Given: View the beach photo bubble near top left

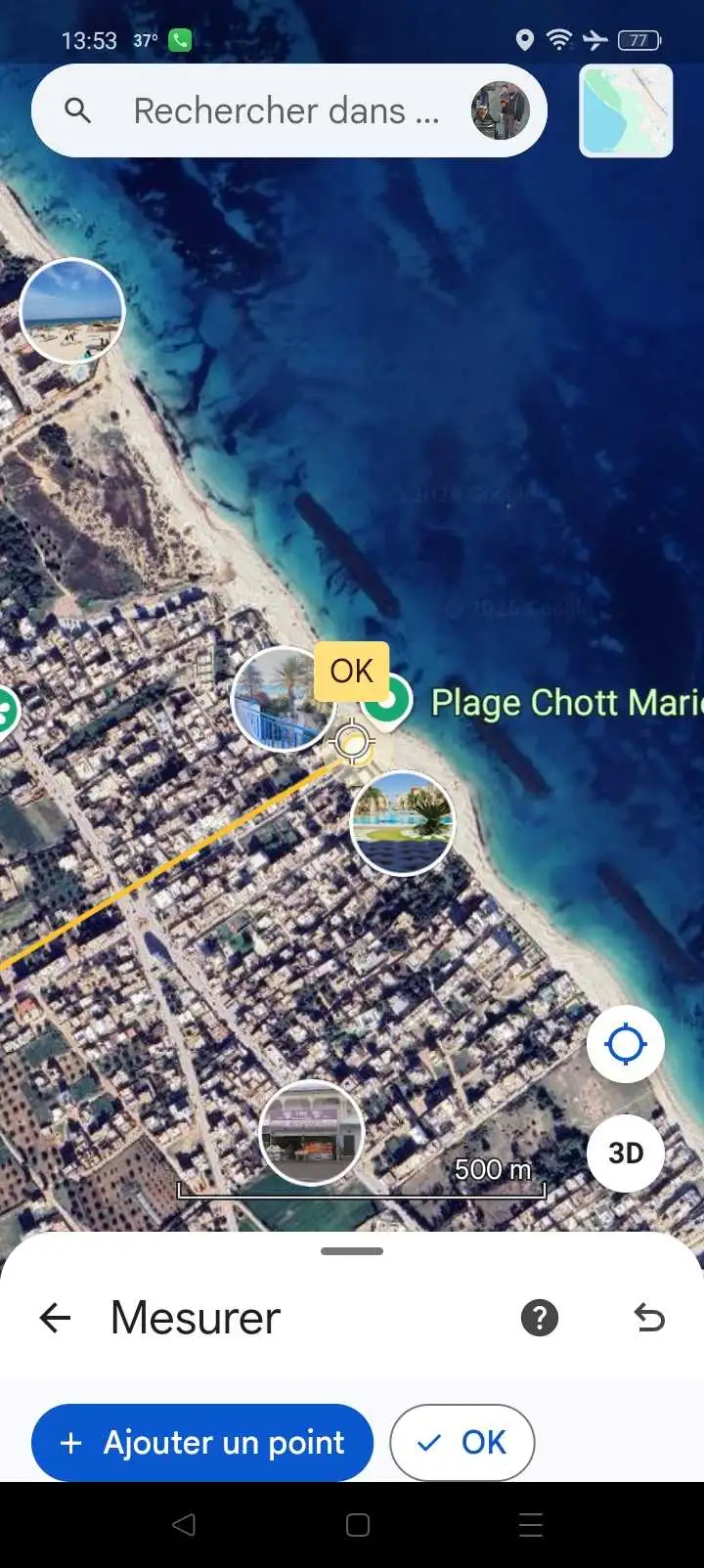Looking at the screenshot, I should (x=72, y=311).
